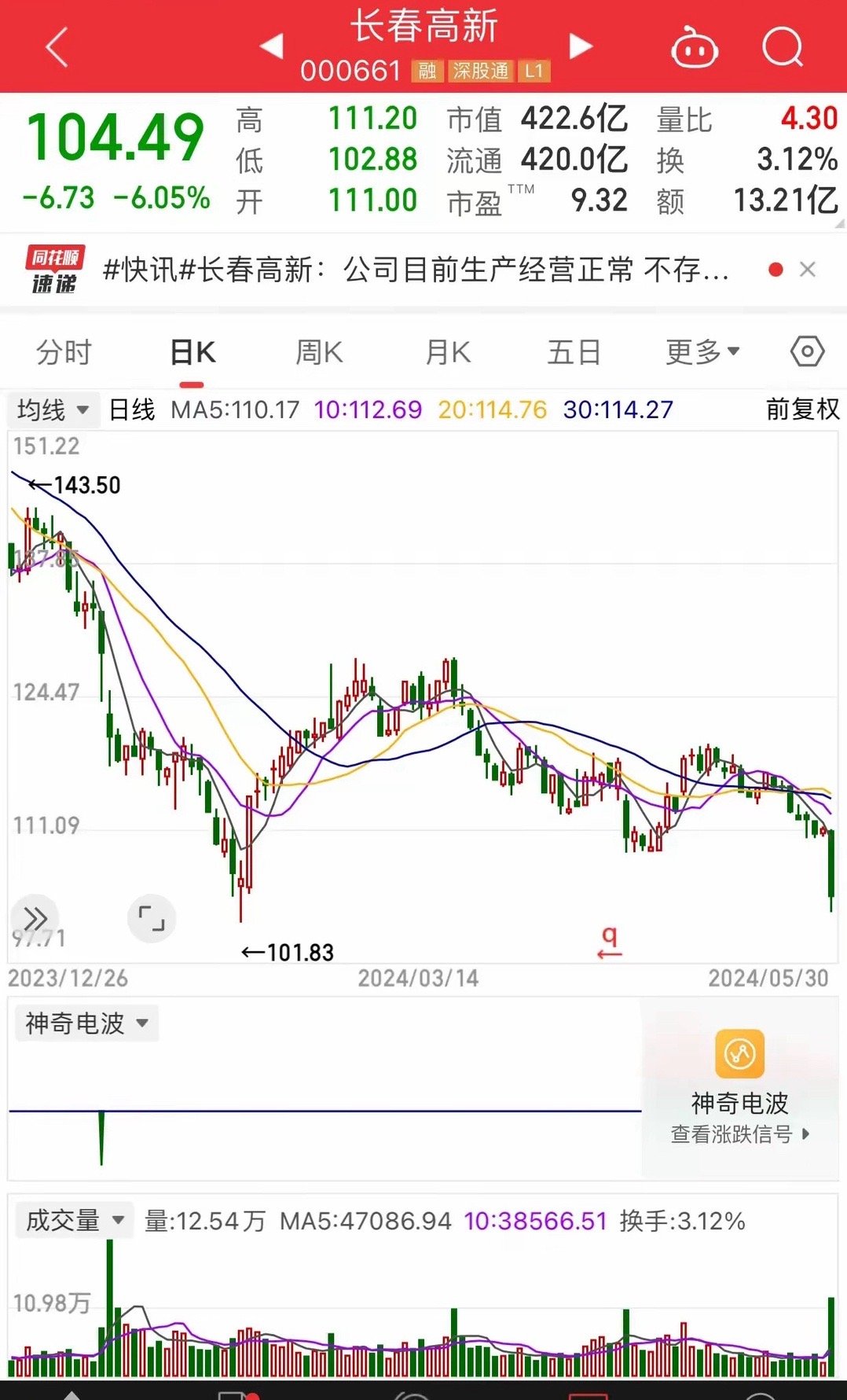The width and height of the screenshot is (847, 1400).
Task: Select the next stock with right arrow
Action: [x=580, y=47]
